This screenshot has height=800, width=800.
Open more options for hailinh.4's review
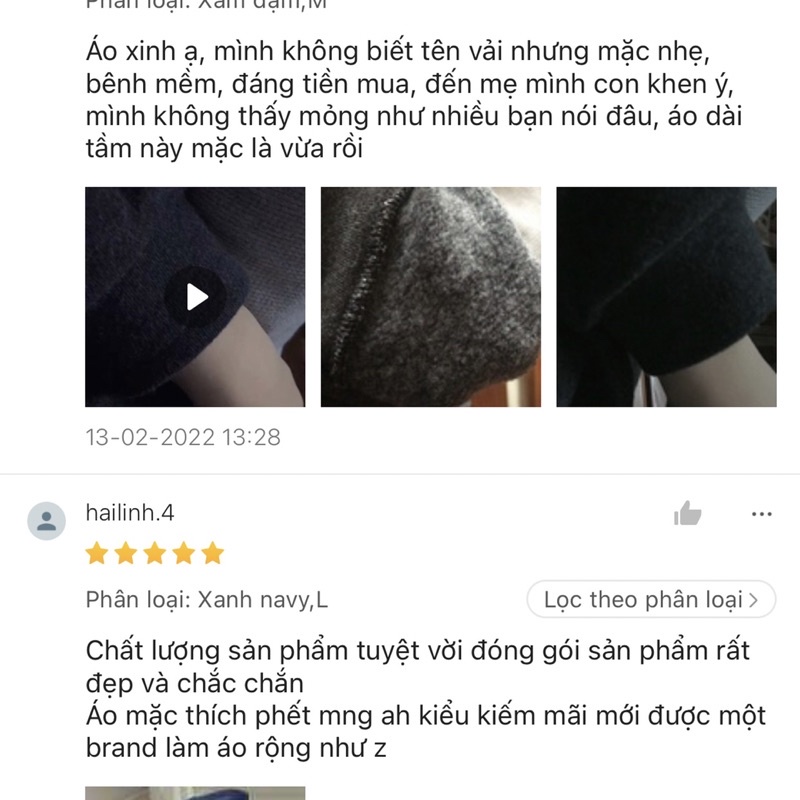tap(762, 514)
